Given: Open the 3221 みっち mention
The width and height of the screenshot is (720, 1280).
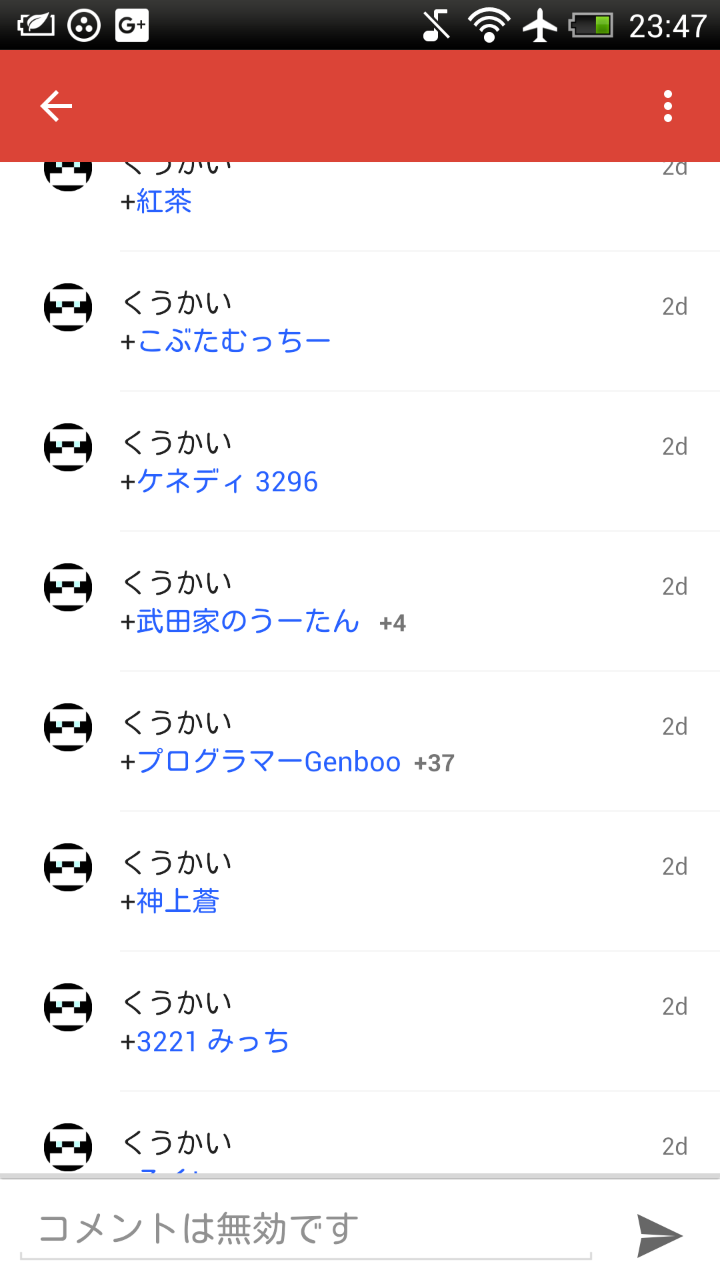Looking at the screenshot, I should [x=212, y=1042].
